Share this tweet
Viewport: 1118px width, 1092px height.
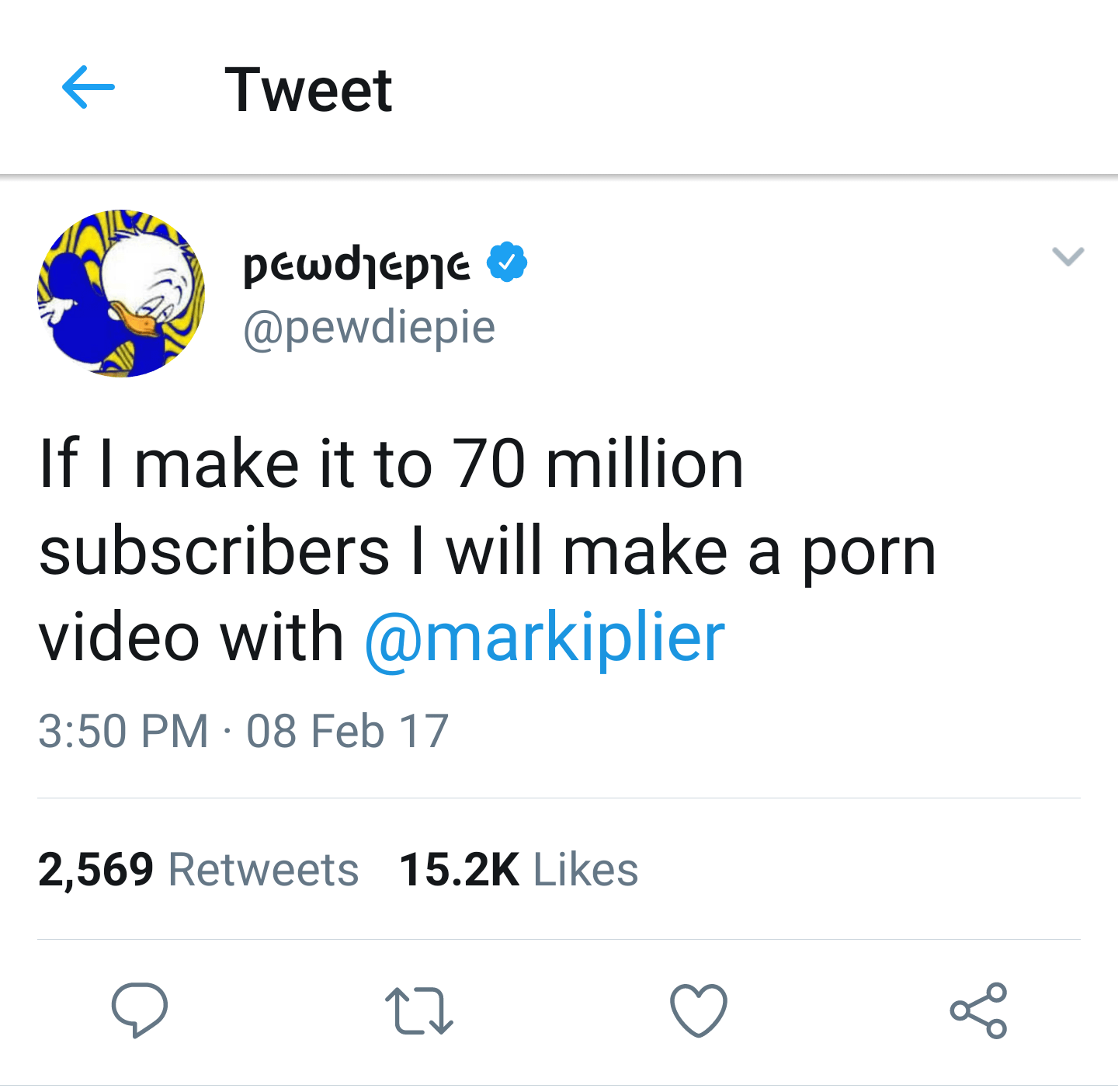click(978, 1010)
